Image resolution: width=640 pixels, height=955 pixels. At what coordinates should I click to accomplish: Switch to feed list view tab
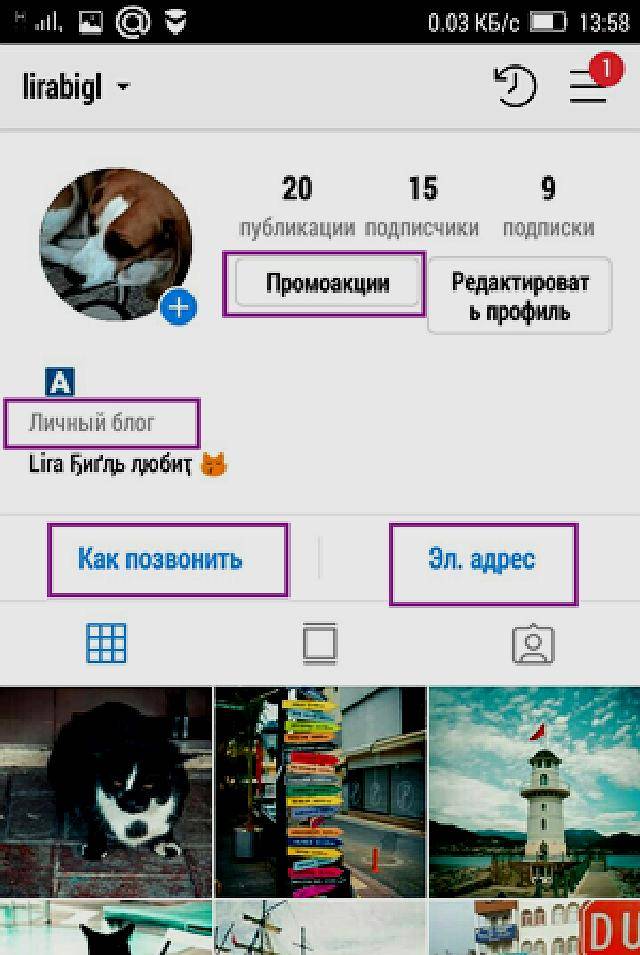[x=320, y=644]
